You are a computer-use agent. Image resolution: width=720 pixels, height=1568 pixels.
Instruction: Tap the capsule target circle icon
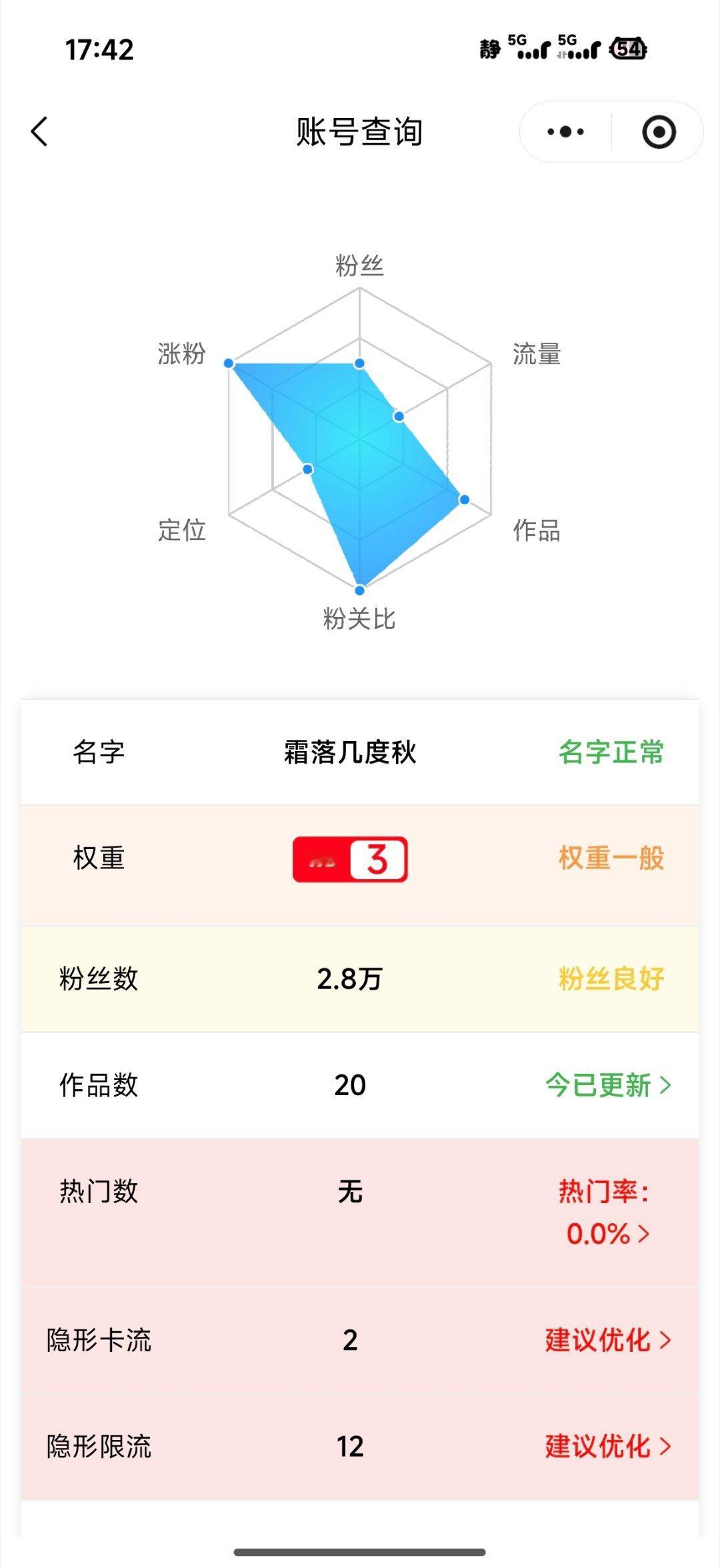(659, 131)
